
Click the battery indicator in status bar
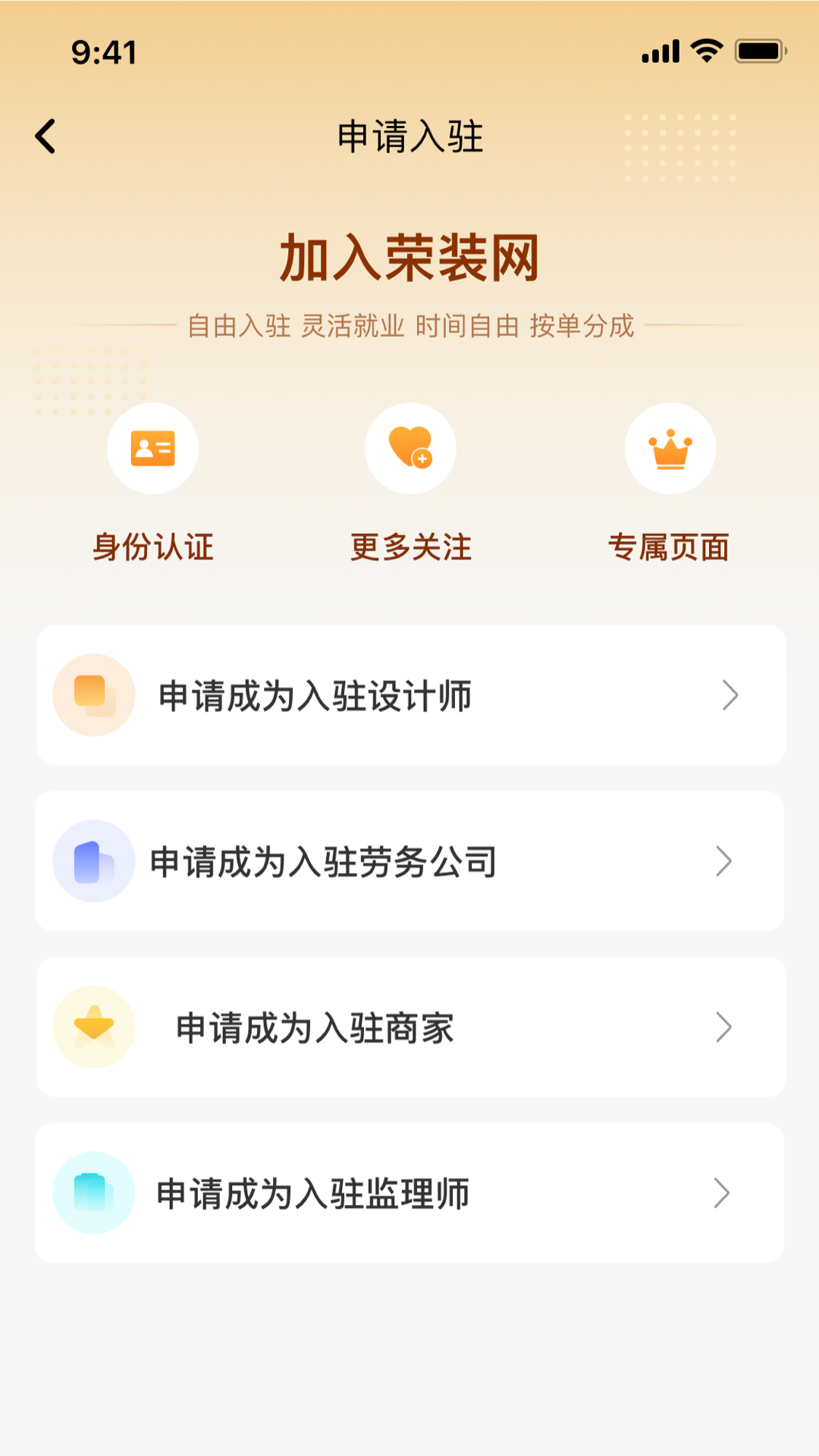tap(760, 49)
